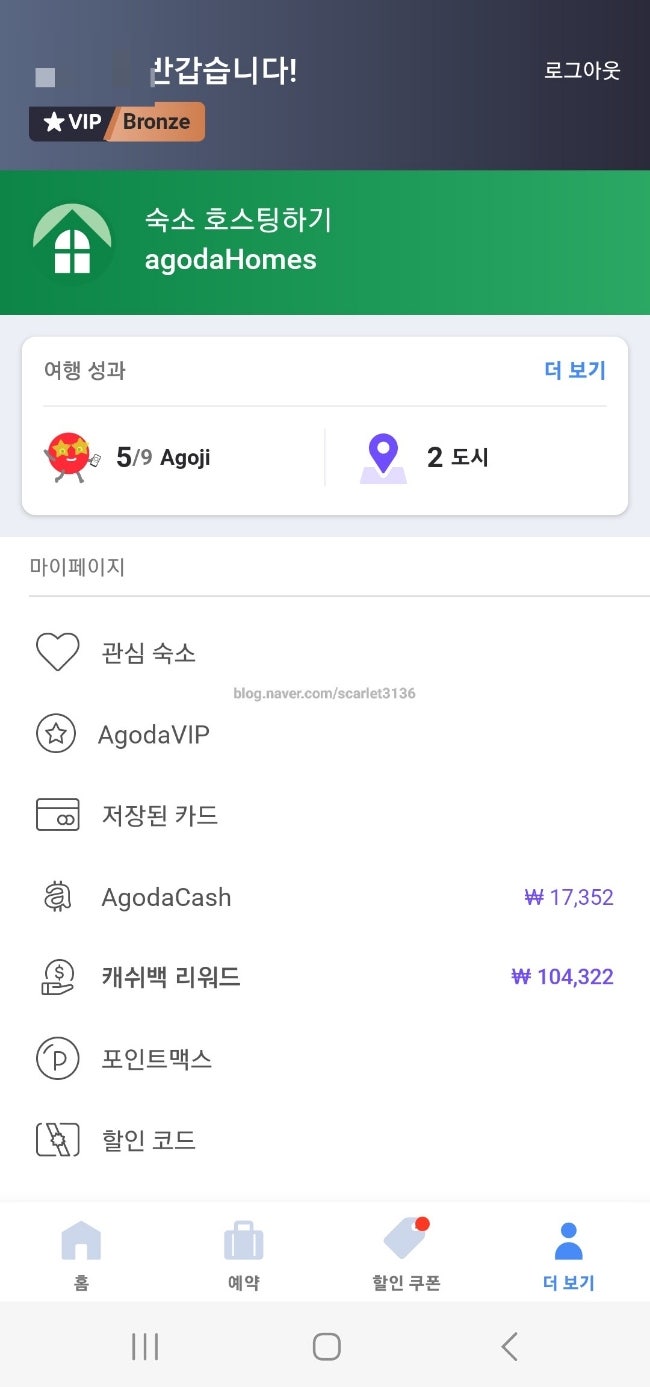The image size is (650, 1387).
Task: Tap 로그아웃 to log out
Action: 582,71
